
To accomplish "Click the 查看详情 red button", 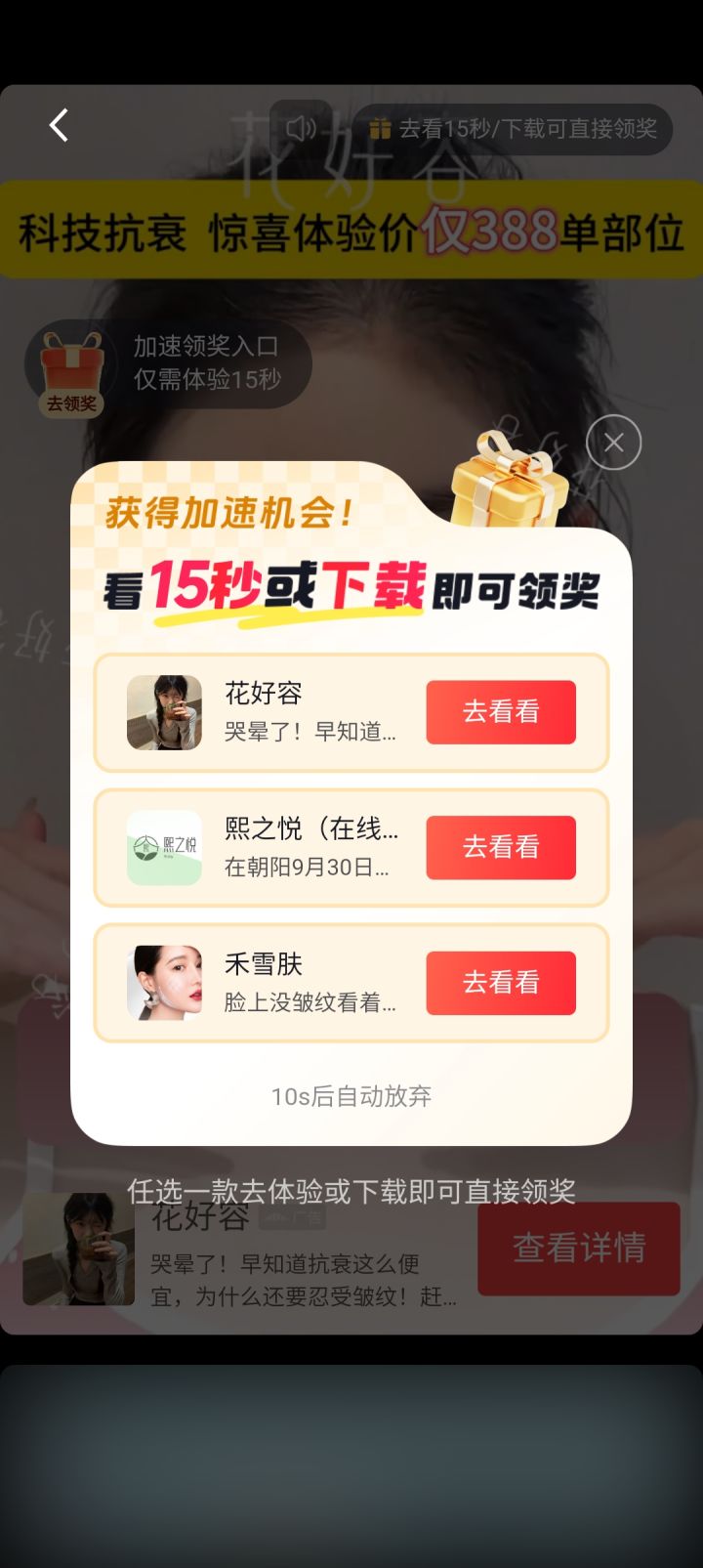I will click(x=578, y=1249).
